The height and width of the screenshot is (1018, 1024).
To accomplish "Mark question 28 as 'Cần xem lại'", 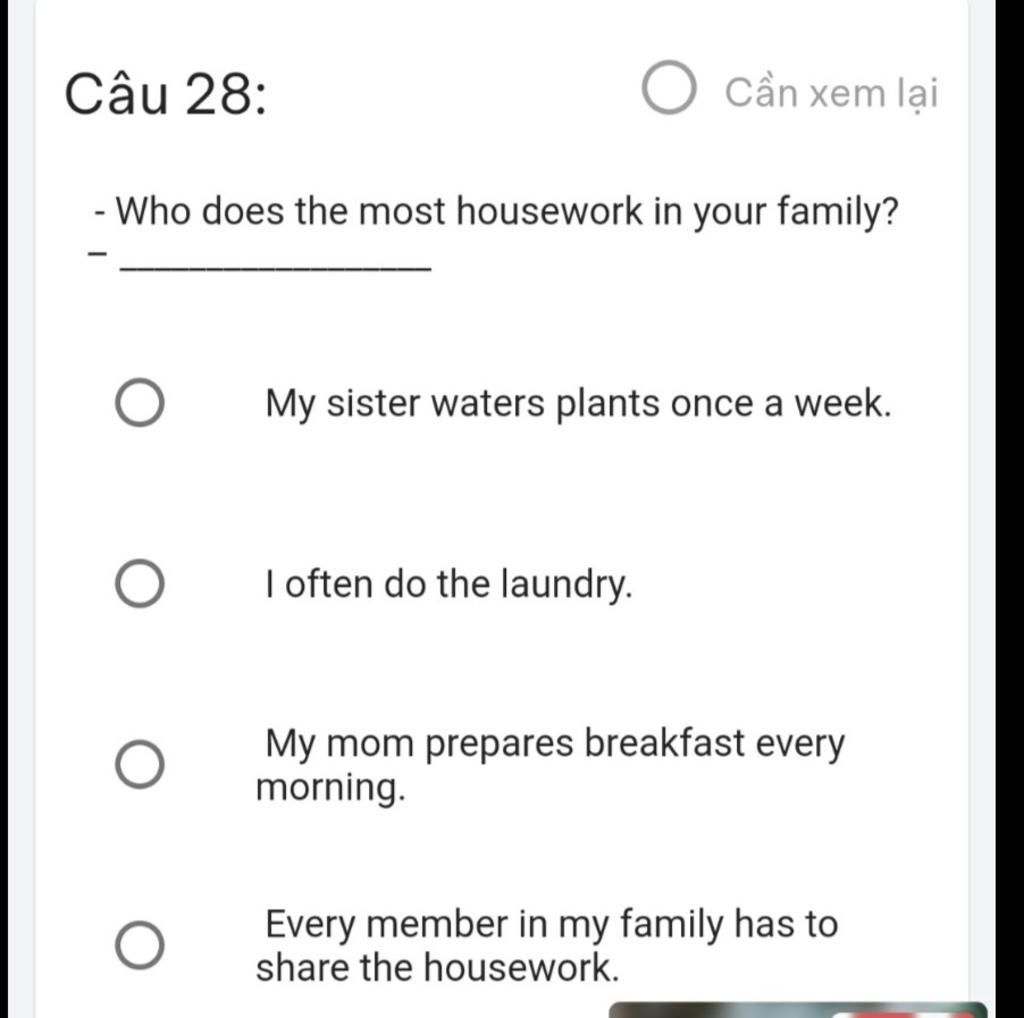I will (x=669, y=89).
